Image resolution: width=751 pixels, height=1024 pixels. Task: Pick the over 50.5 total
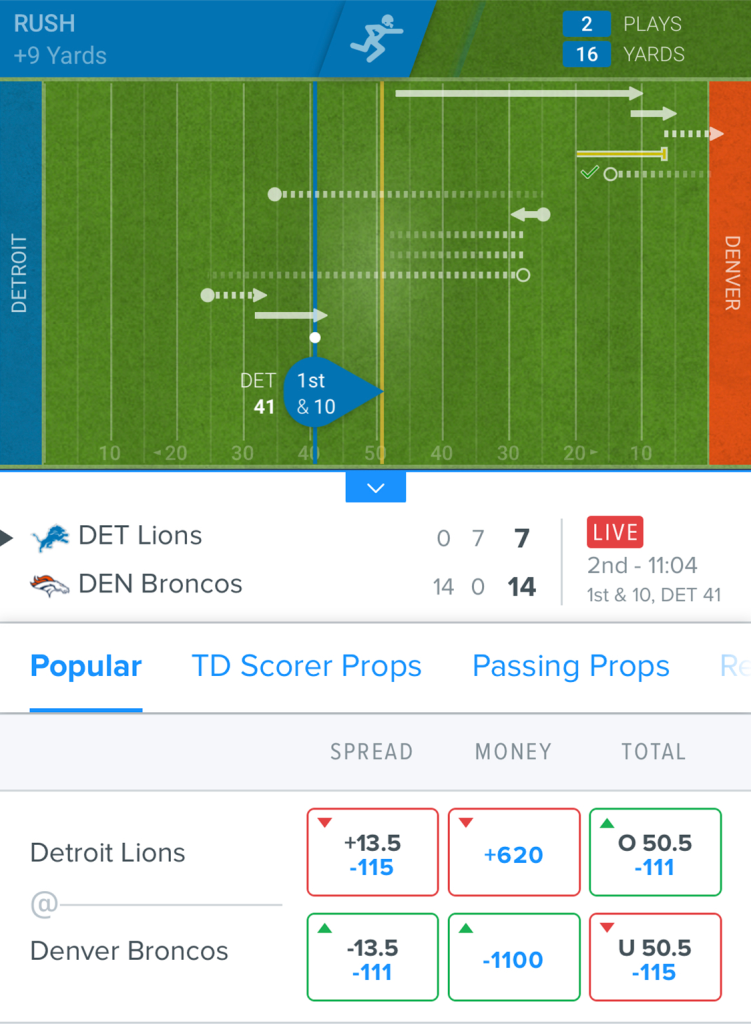655,852
